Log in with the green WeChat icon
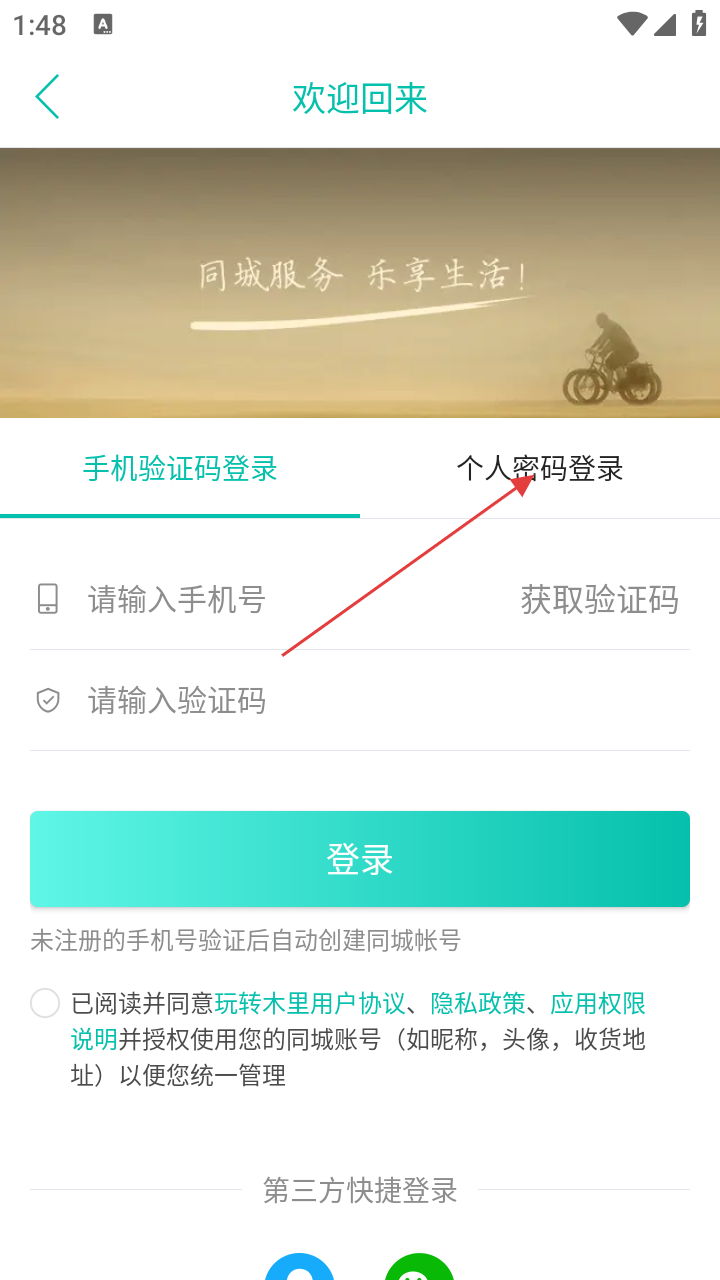720x1280 pixels. pyautogui.click(x=420, y=1268)
